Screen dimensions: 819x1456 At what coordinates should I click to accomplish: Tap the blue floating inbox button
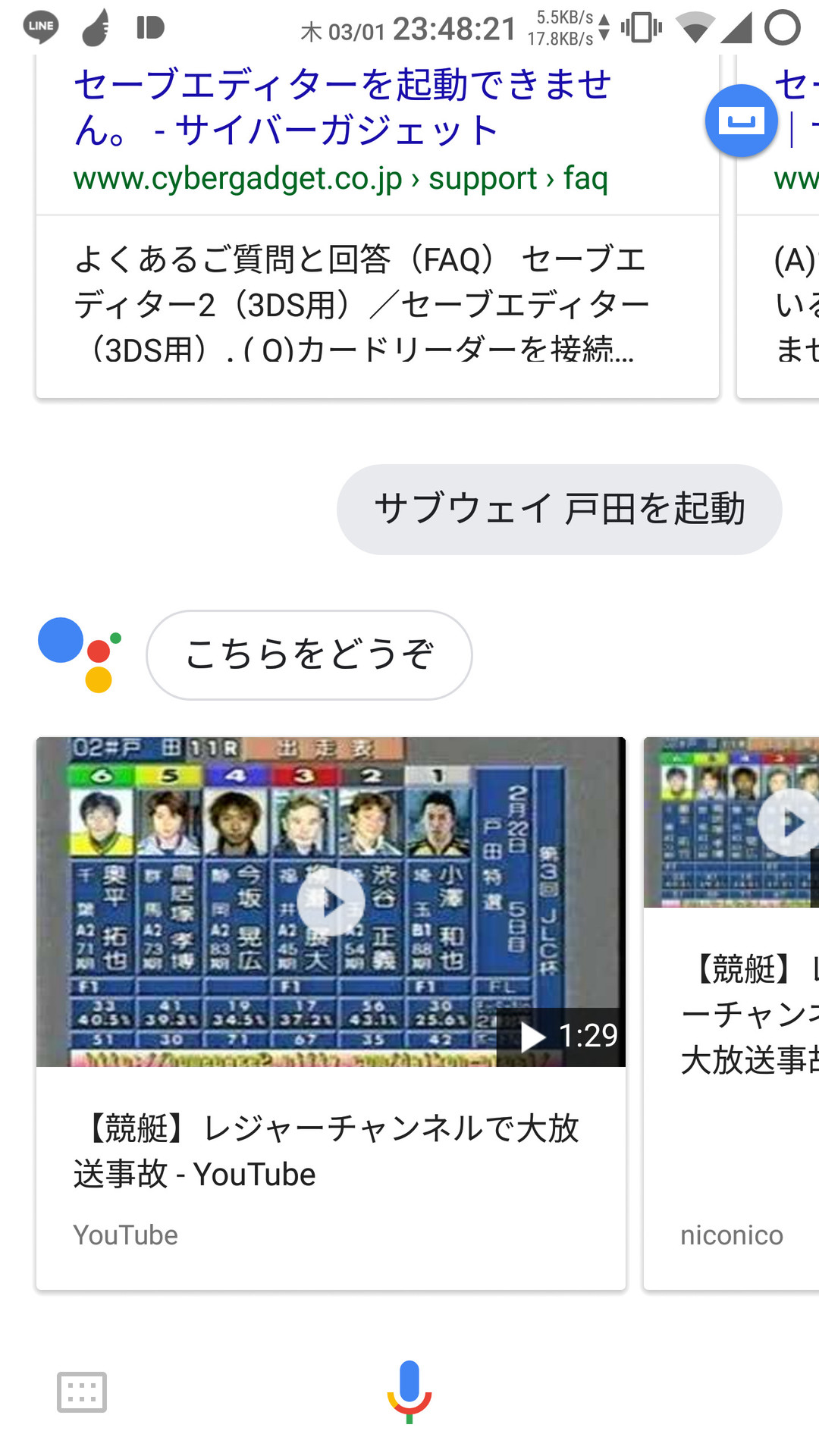pos(741,121)
